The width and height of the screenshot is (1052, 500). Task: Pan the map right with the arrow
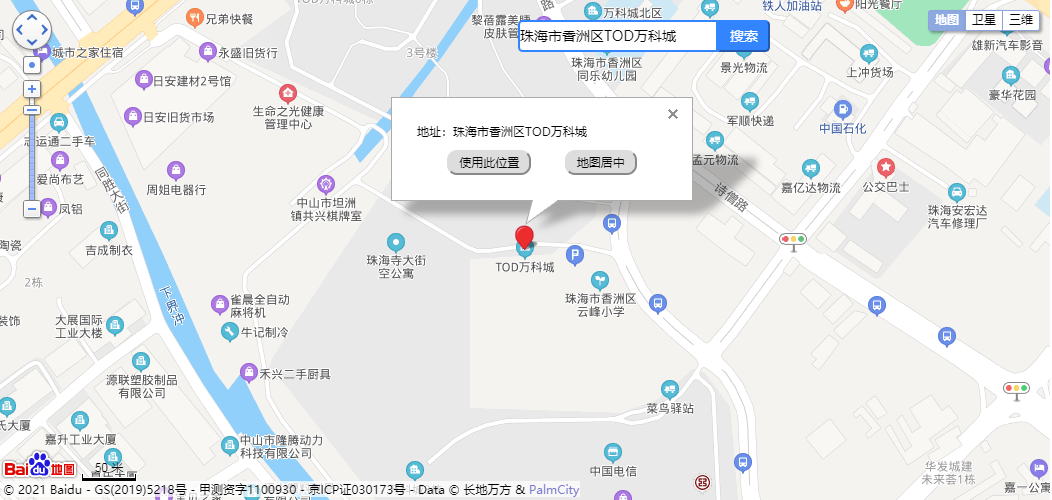pos(45,31)
